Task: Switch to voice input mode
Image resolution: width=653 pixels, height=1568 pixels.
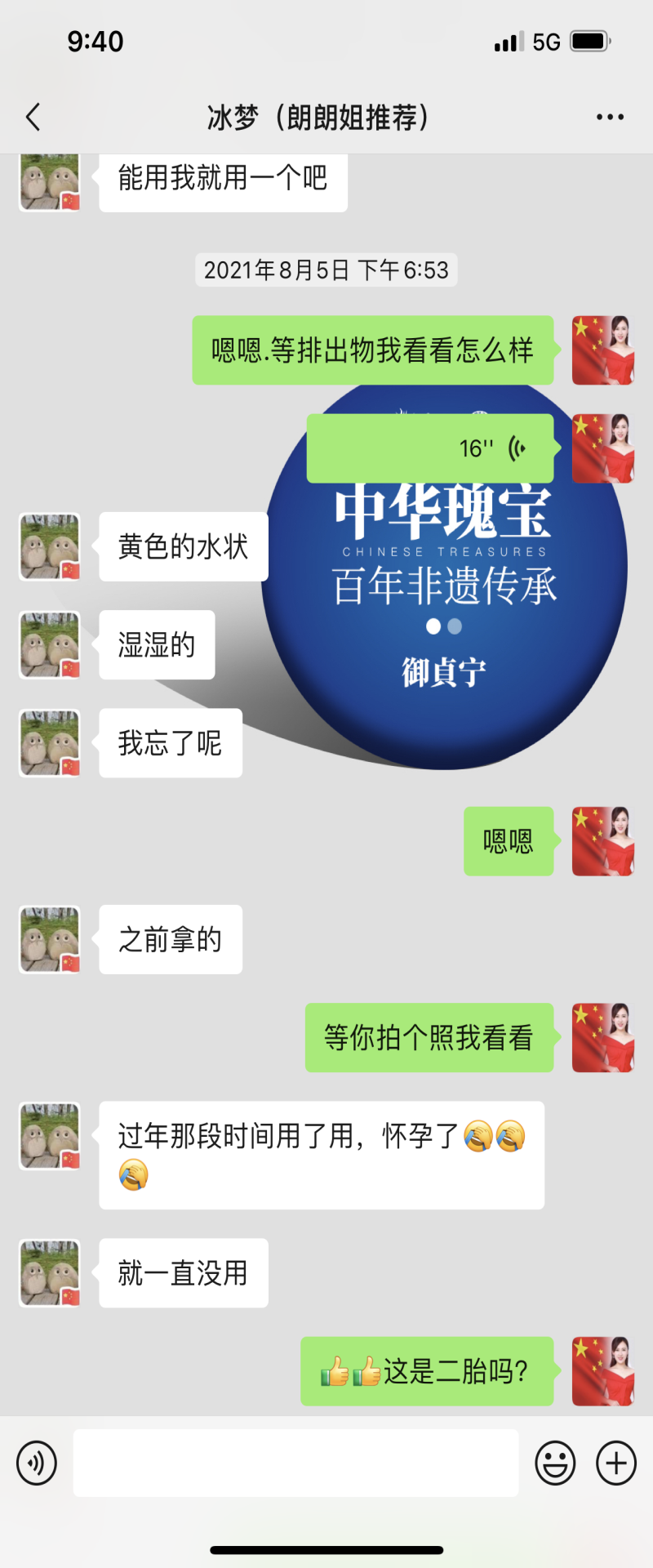Action: coord(37,1463)
